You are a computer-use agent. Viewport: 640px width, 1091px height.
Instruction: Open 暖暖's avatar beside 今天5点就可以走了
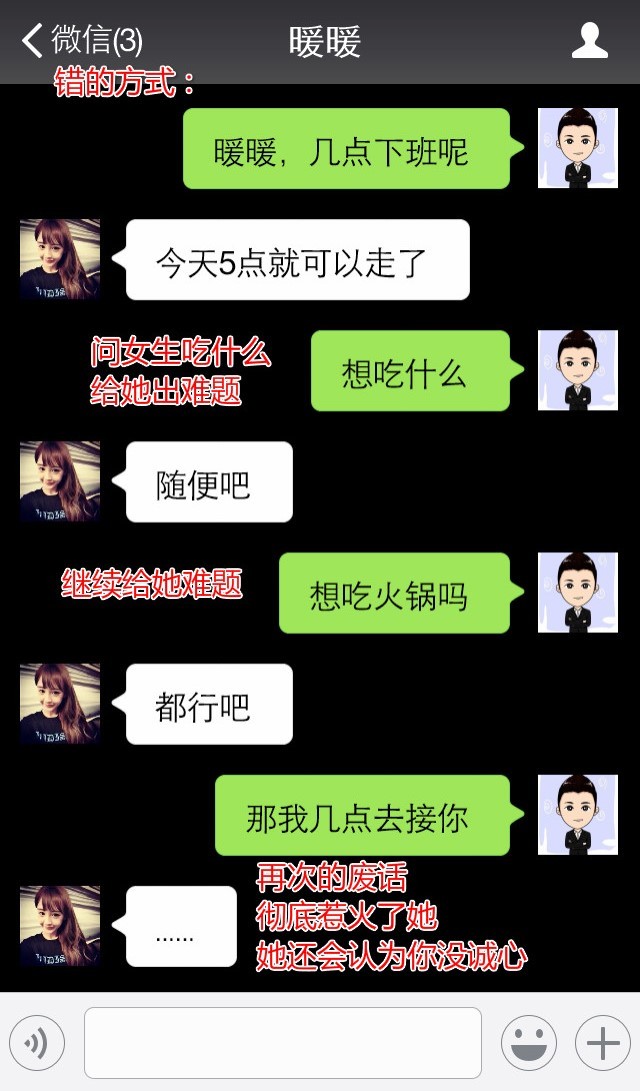coord(60,259)
